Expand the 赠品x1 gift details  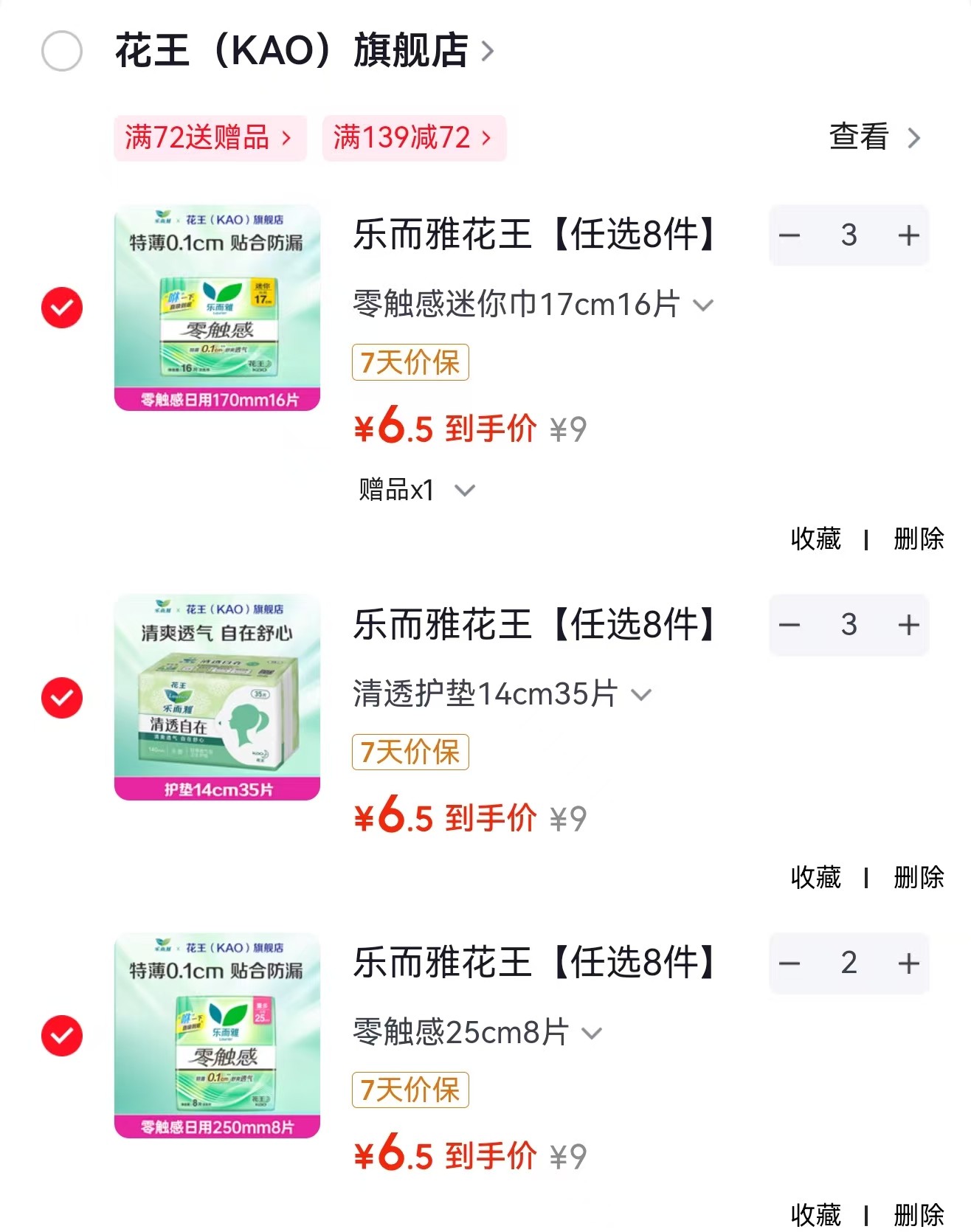pyautogui.click(x=416, y=491)
